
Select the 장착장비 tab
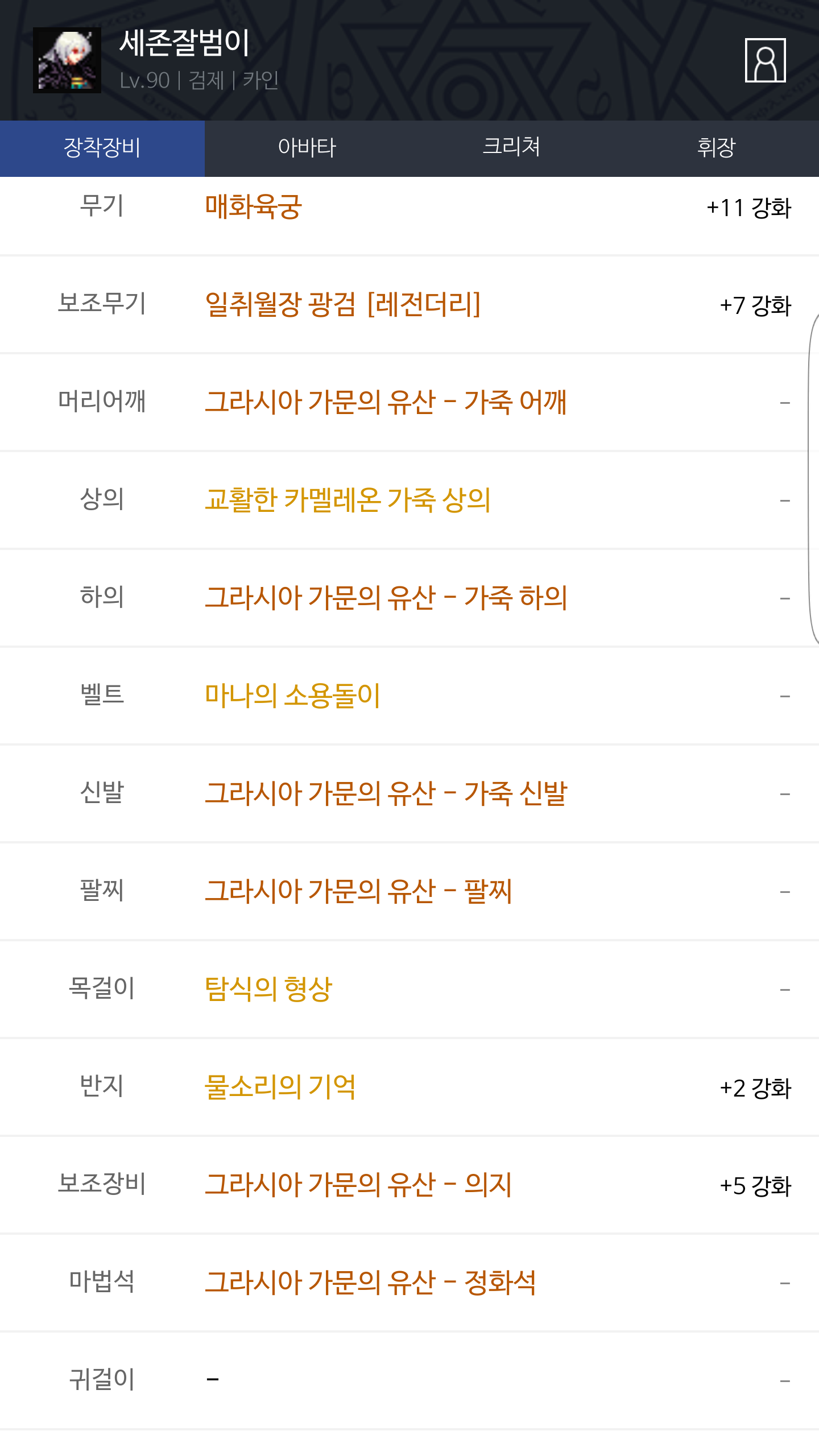click(x=102, y=148)
